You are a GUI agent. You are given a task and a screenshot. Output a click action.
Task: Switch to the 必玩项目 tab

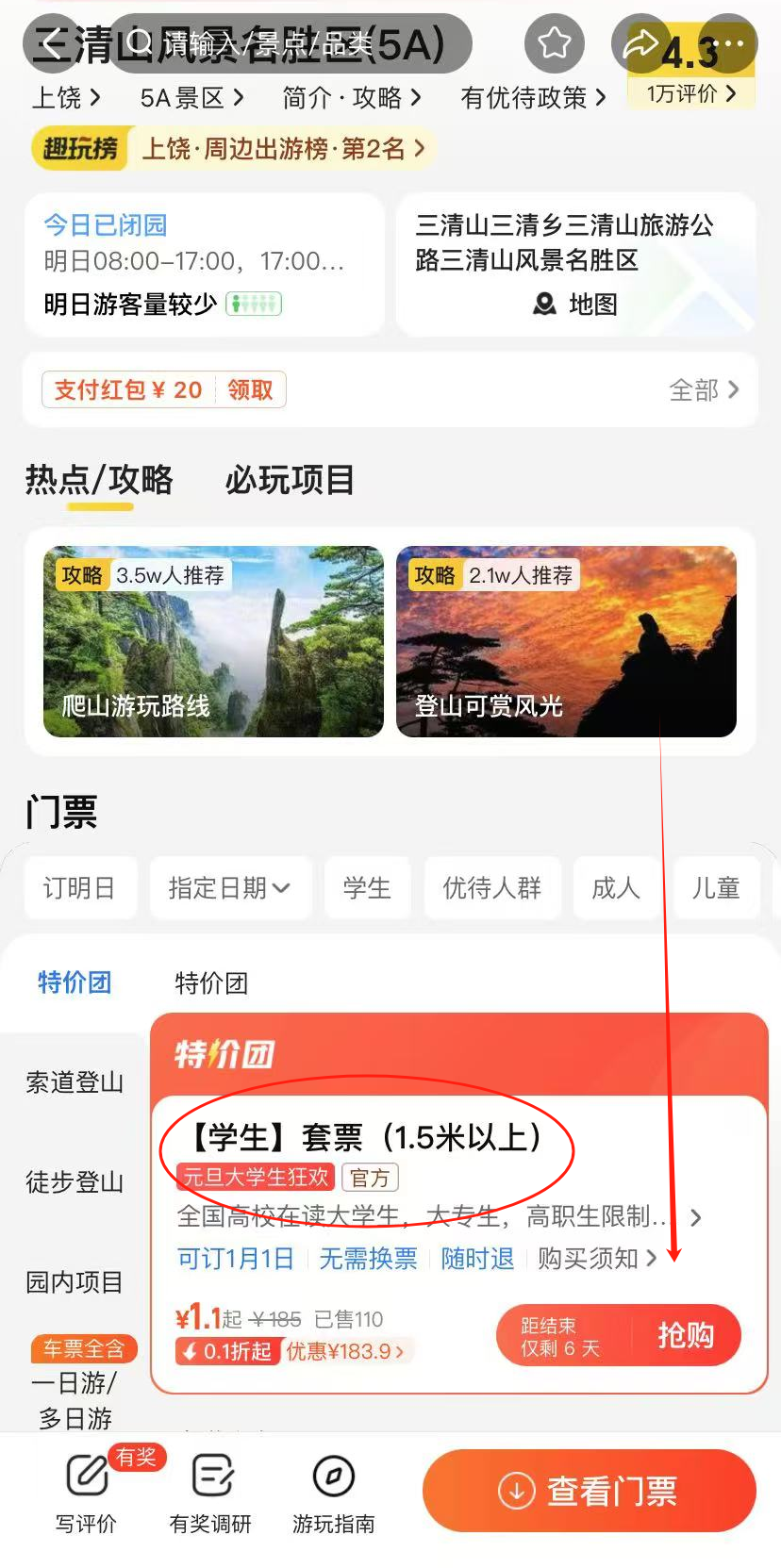click(290, 480)
